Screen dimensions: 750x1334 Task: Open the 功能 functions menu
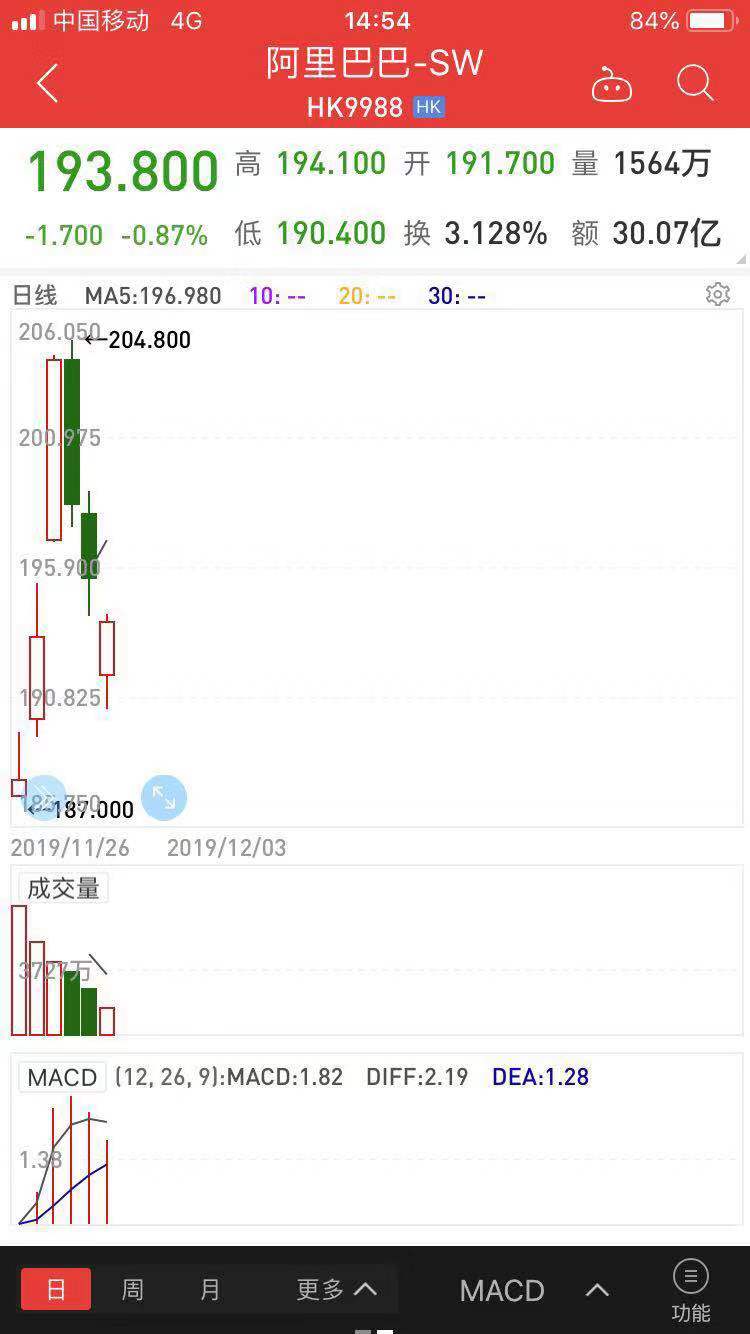691,1291
